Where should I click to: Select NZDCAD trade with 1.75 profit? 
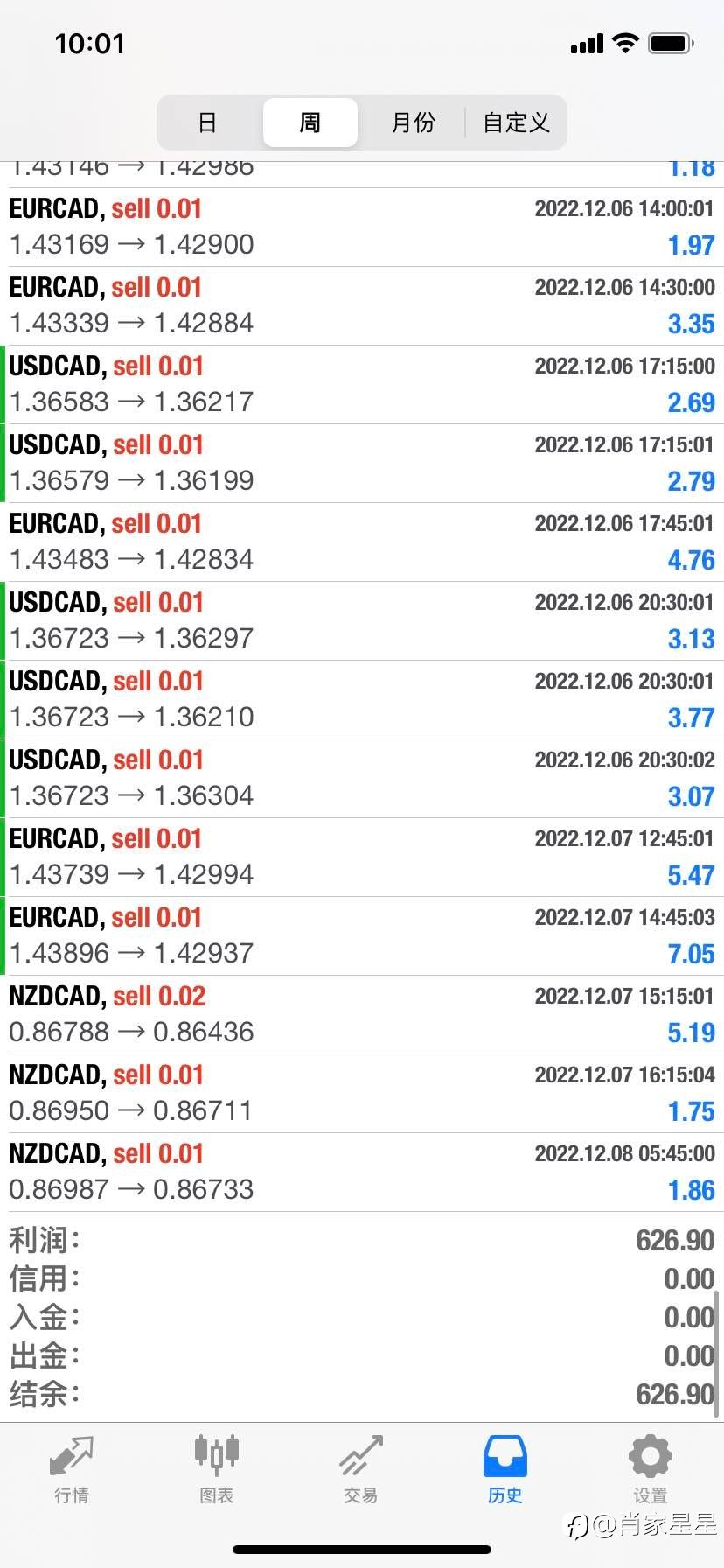[x=362, y=1094]
